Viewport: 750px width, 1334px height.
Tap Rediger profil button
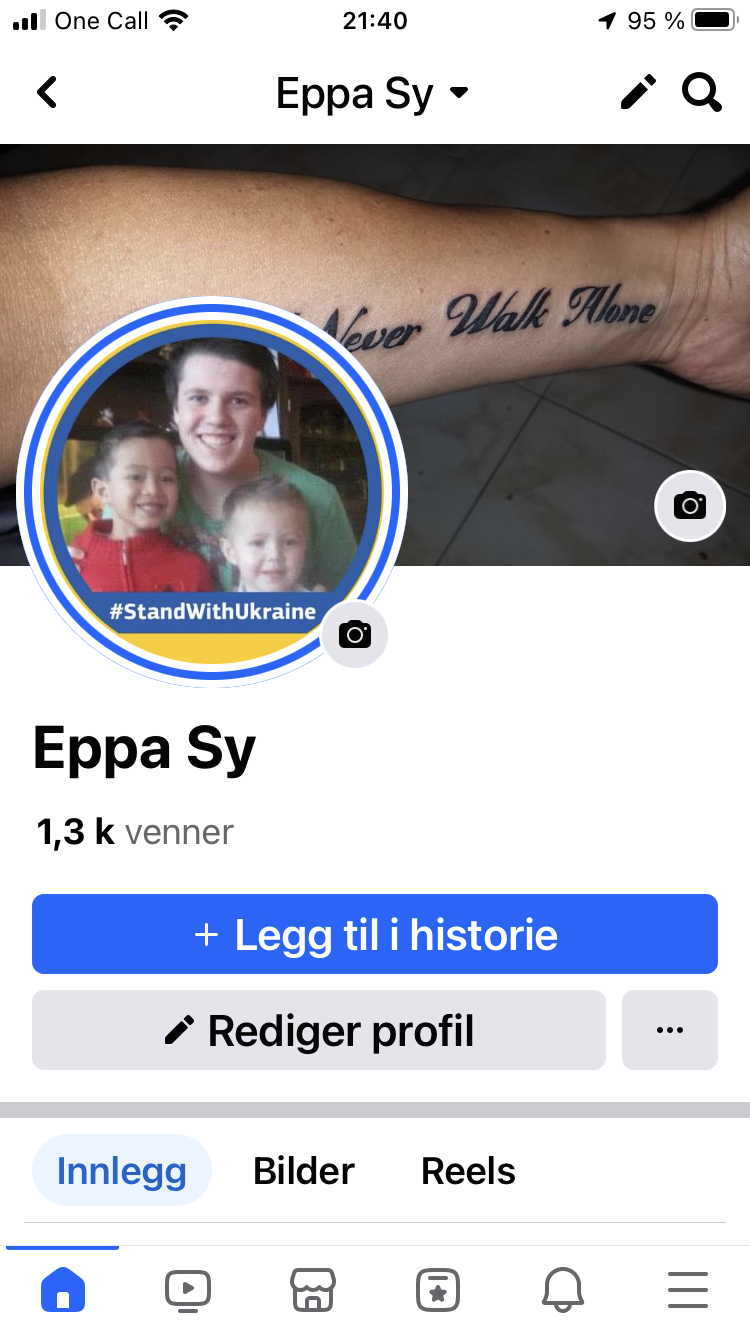click(319, 1030)
